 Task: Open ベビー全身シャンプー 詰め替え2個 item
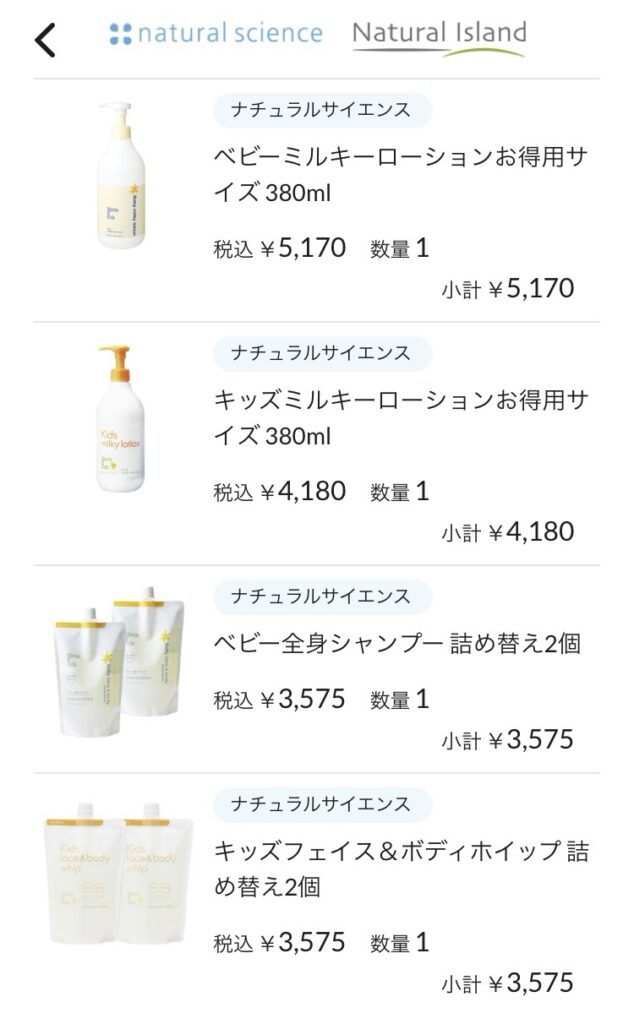pos(397,644)
